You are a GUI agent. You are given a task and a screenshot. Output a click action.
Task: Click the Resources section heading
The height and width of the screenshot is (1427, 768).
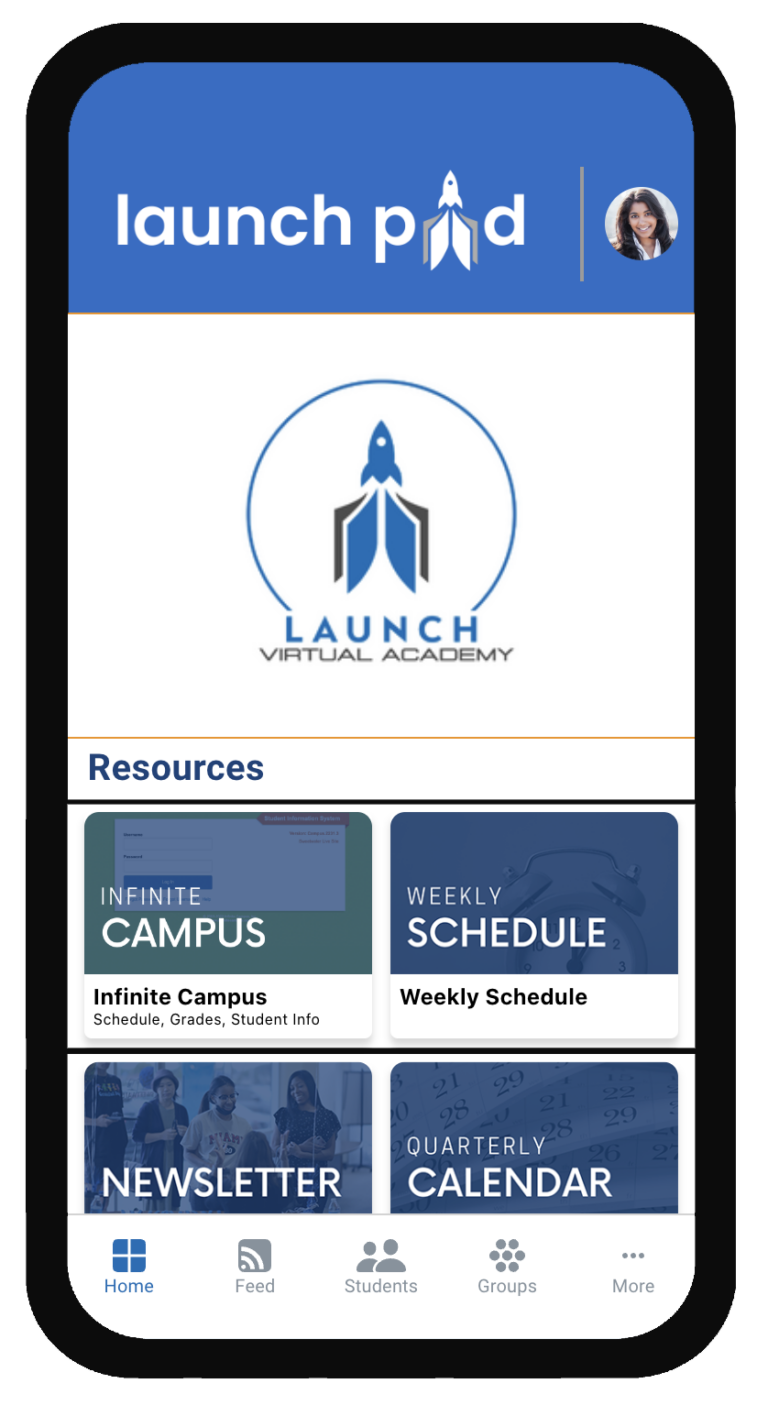(176, 767)
